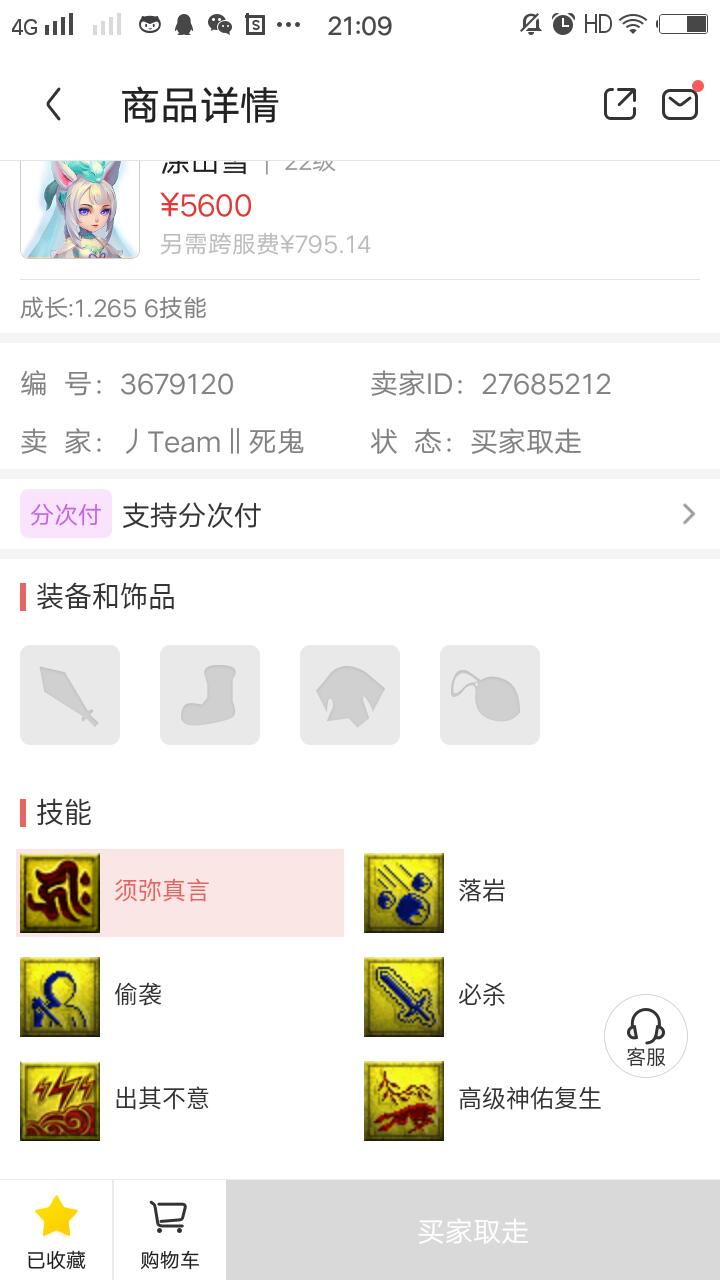The height and width of the screenshot is (1280, 720).
Task: Tap the boots equipment slot
Action: 210,695
